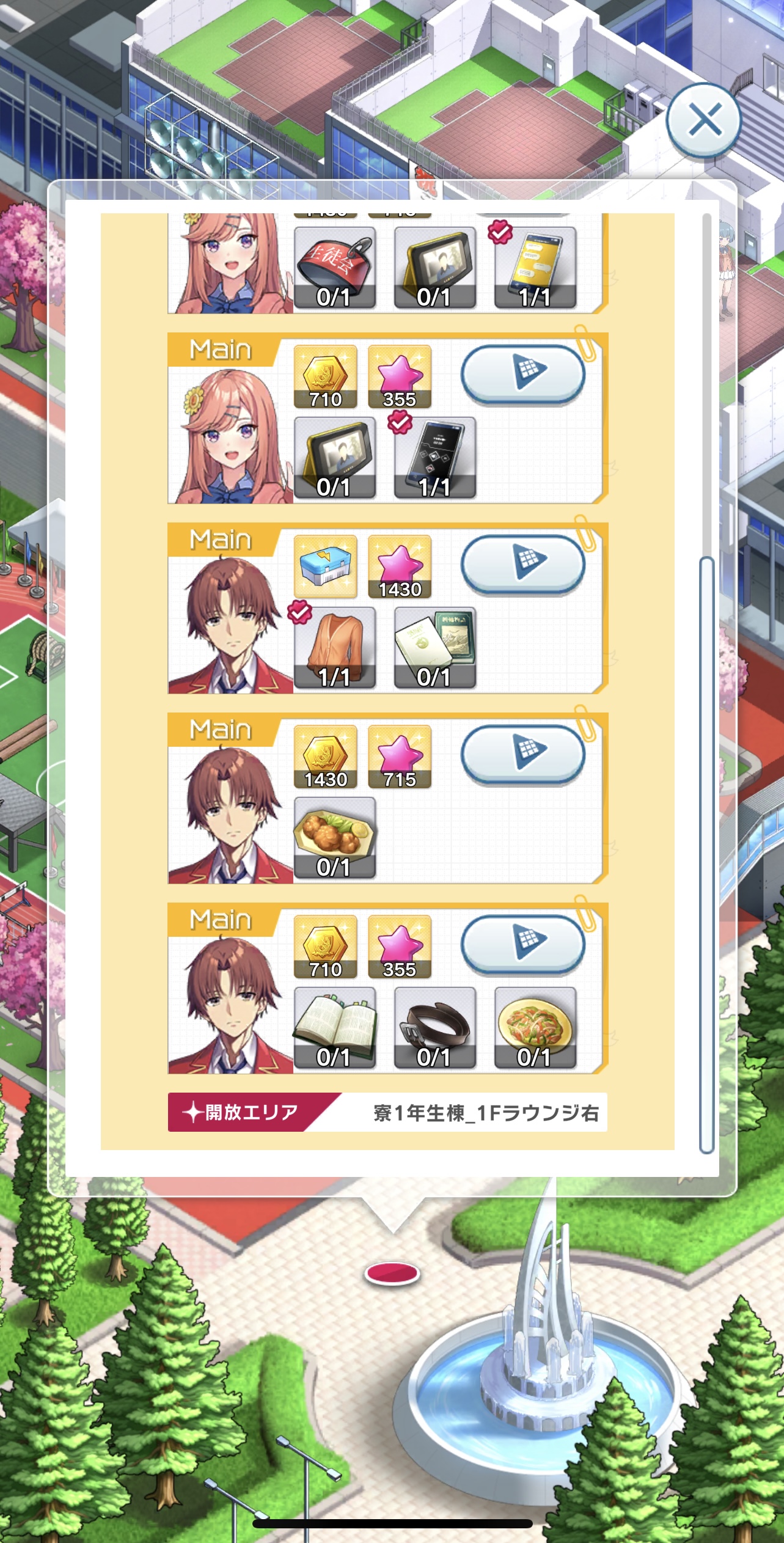Screen dimensions: 784x1543
Task: Close the mission popup with the X button
Action: (x=703, y=120)
